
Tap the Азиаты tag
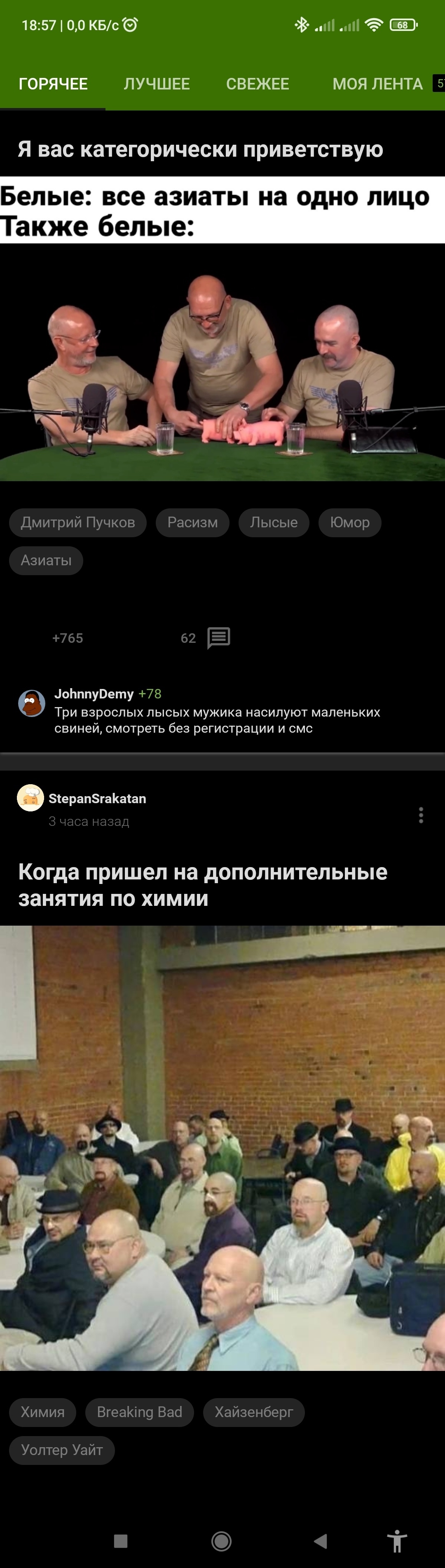[x=46, y=560]
